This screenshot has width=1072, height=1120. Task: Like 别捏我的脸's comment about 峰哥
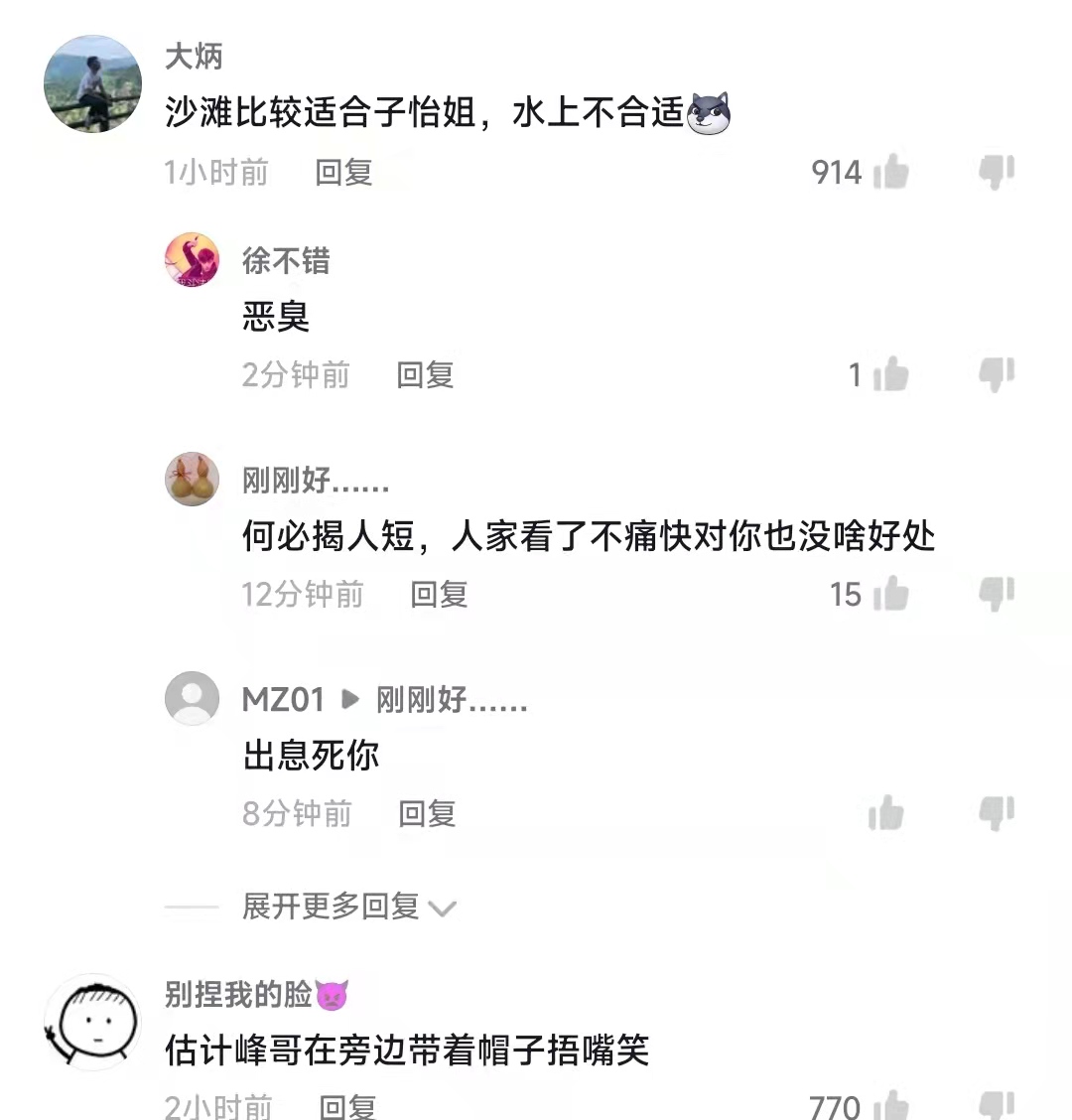(890, 1105)
